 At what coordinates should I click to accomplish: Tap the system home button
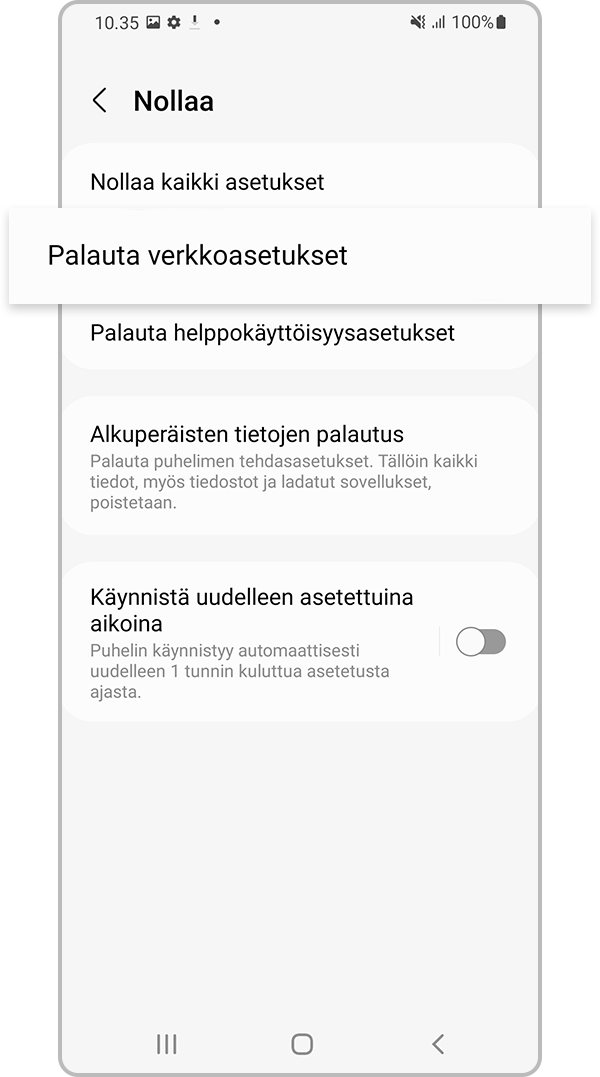point(302,1044)
